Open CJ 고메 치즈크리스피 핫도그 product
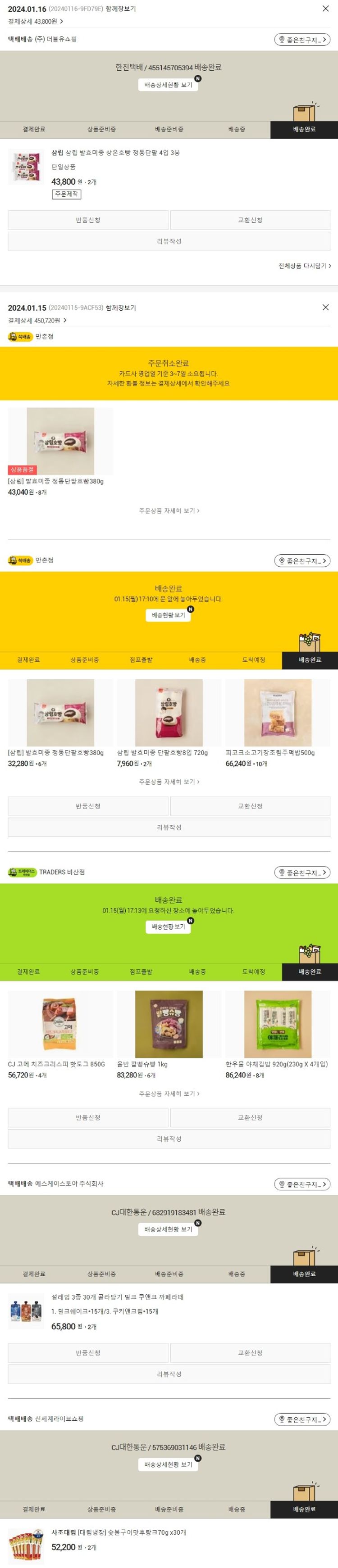 (60, 1025)
